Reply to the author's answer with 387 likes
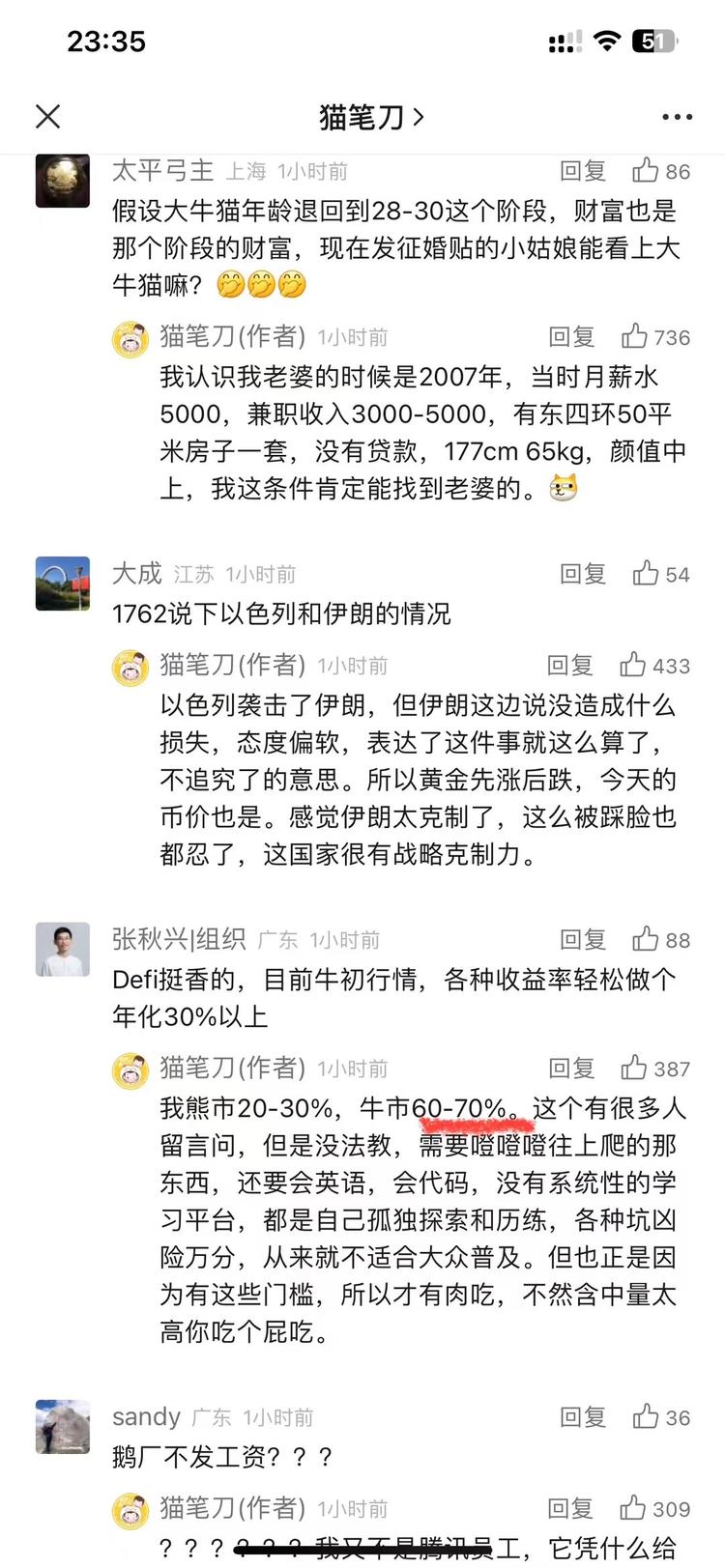725x1568 pixels. (x=571, y=1068)
